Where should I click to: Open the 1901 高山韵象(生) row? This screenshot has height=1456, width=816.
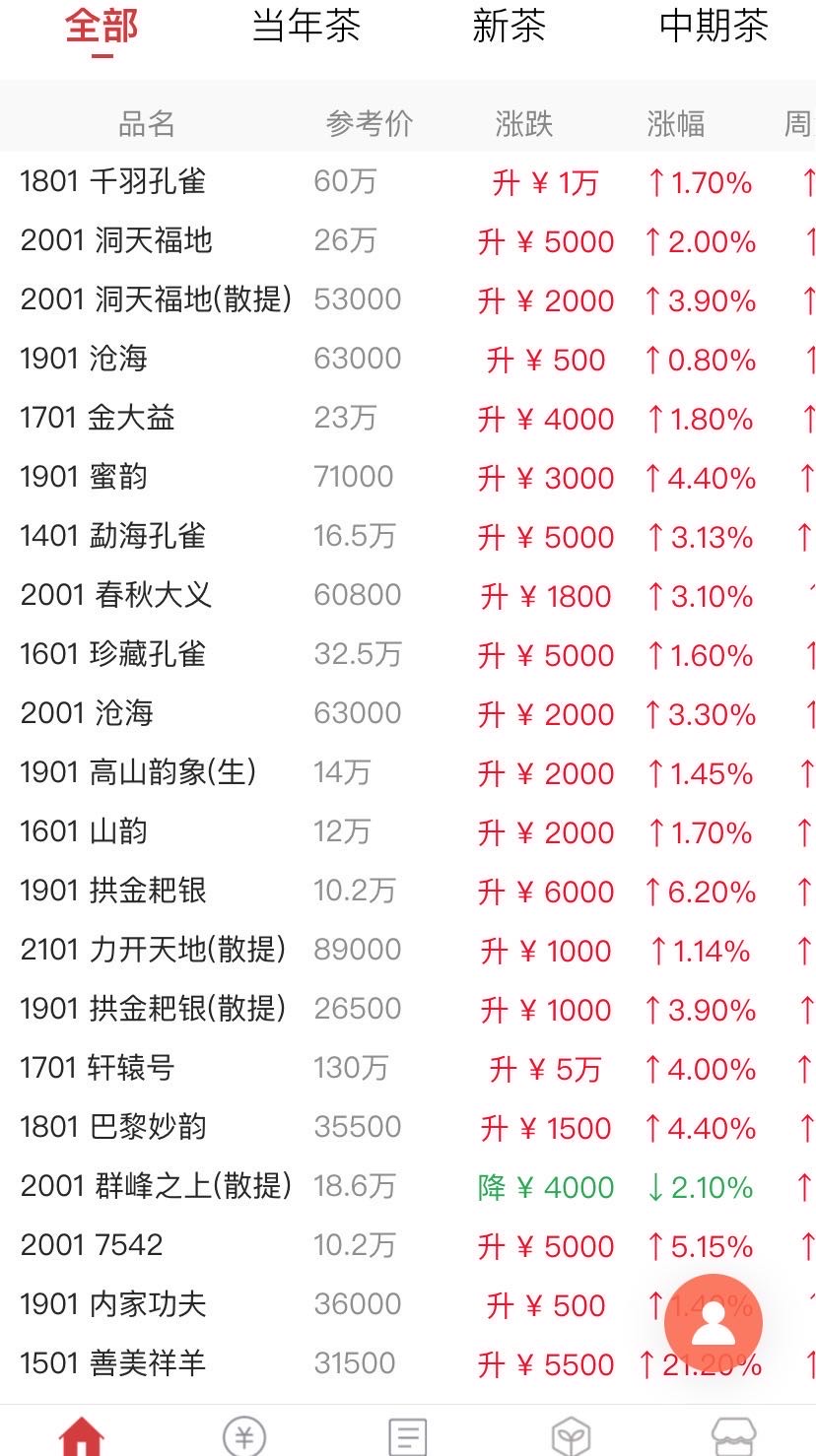click(x=408, y=772)
